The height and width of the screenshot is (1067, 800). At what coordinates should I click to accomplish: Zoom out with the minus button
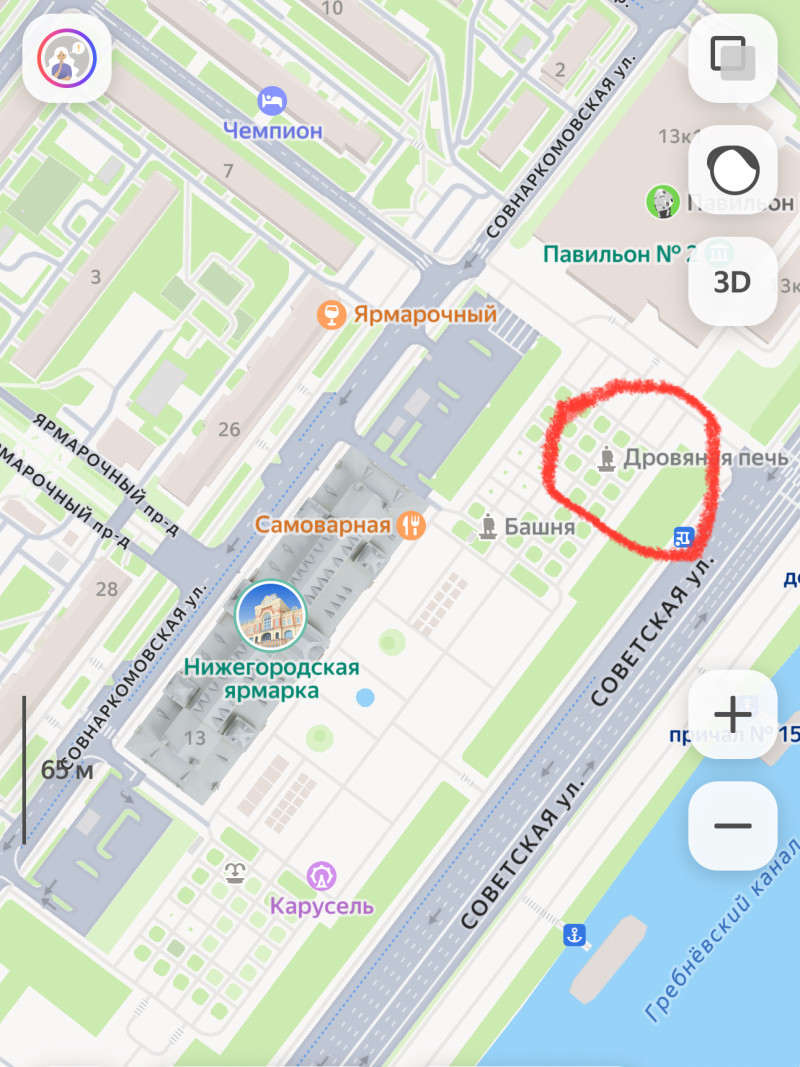click(x=732, y=825)
